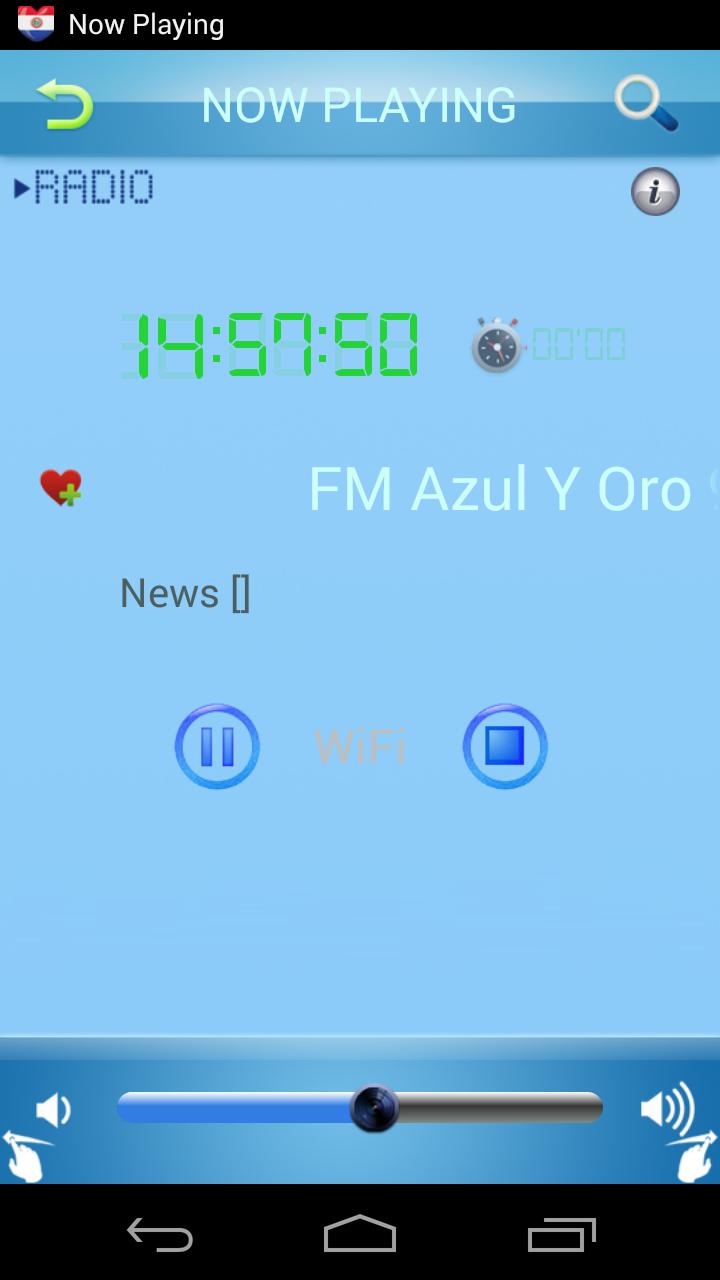Open the News metadata text
Image resolution: width=720 pixels, height=1280 pixels.
(x=184, y=592)
